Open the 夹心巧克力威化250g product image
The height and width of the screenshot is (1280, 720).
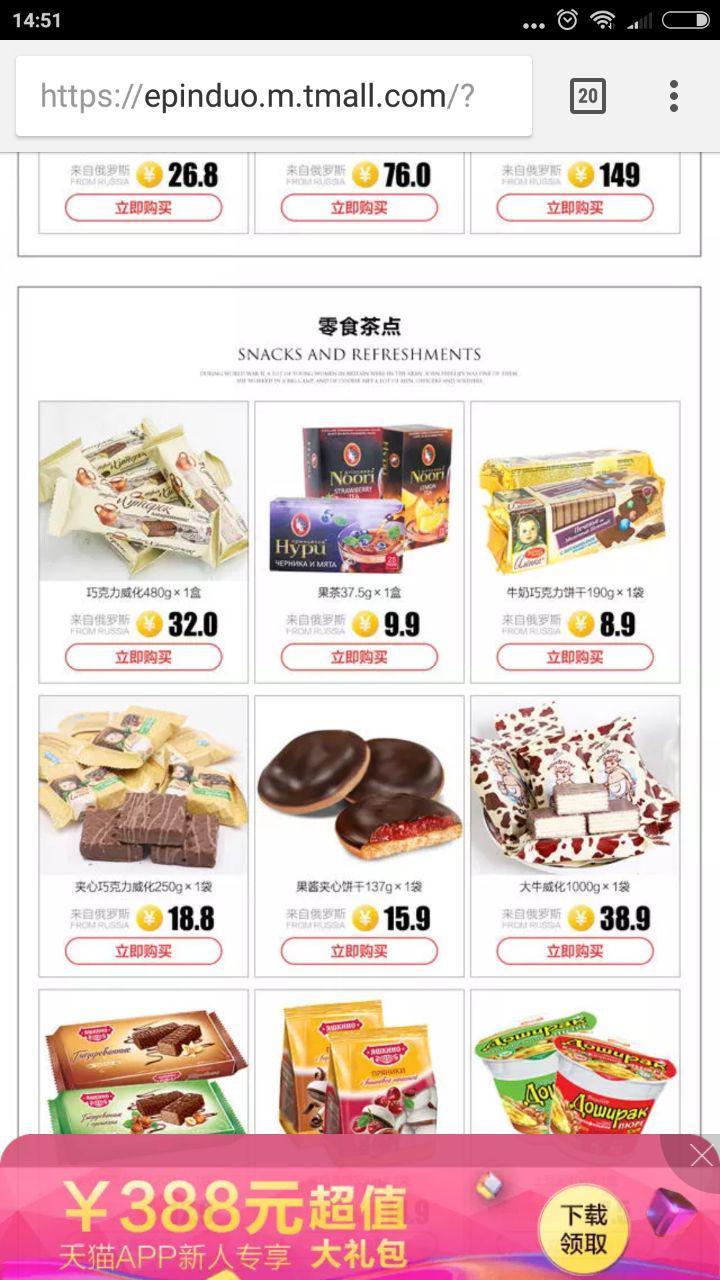tap(143, 786)
